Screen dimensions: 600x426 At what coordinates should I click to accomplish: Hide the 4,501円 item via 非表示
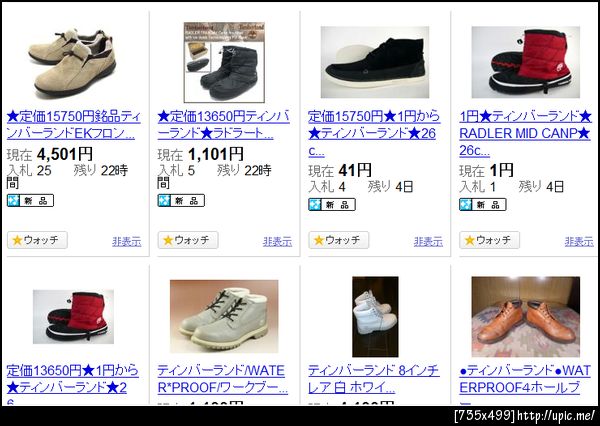point(127,241)
